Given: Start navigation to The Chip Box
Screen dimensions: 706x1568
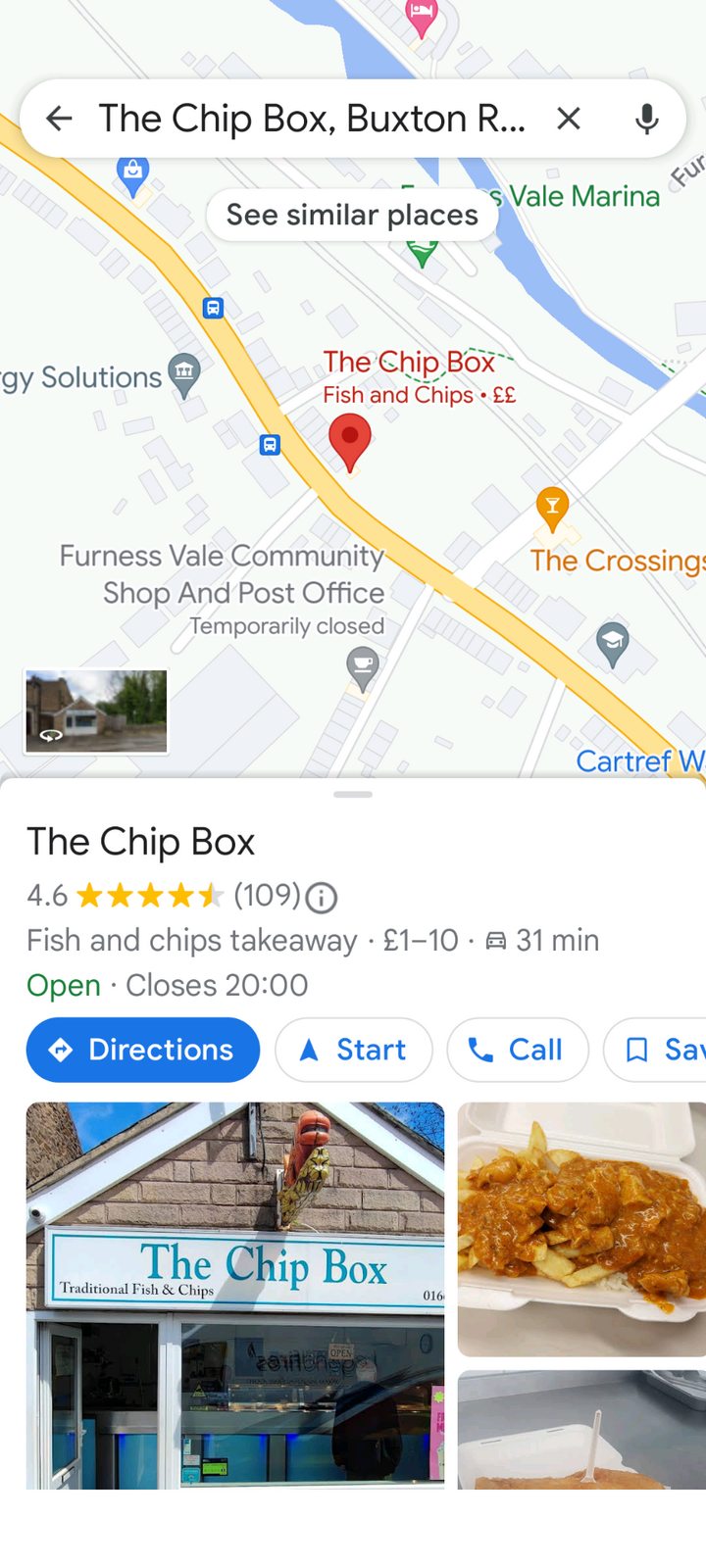Looking at the screenshot, I should pyautogui.click(x=354, y=1050).
